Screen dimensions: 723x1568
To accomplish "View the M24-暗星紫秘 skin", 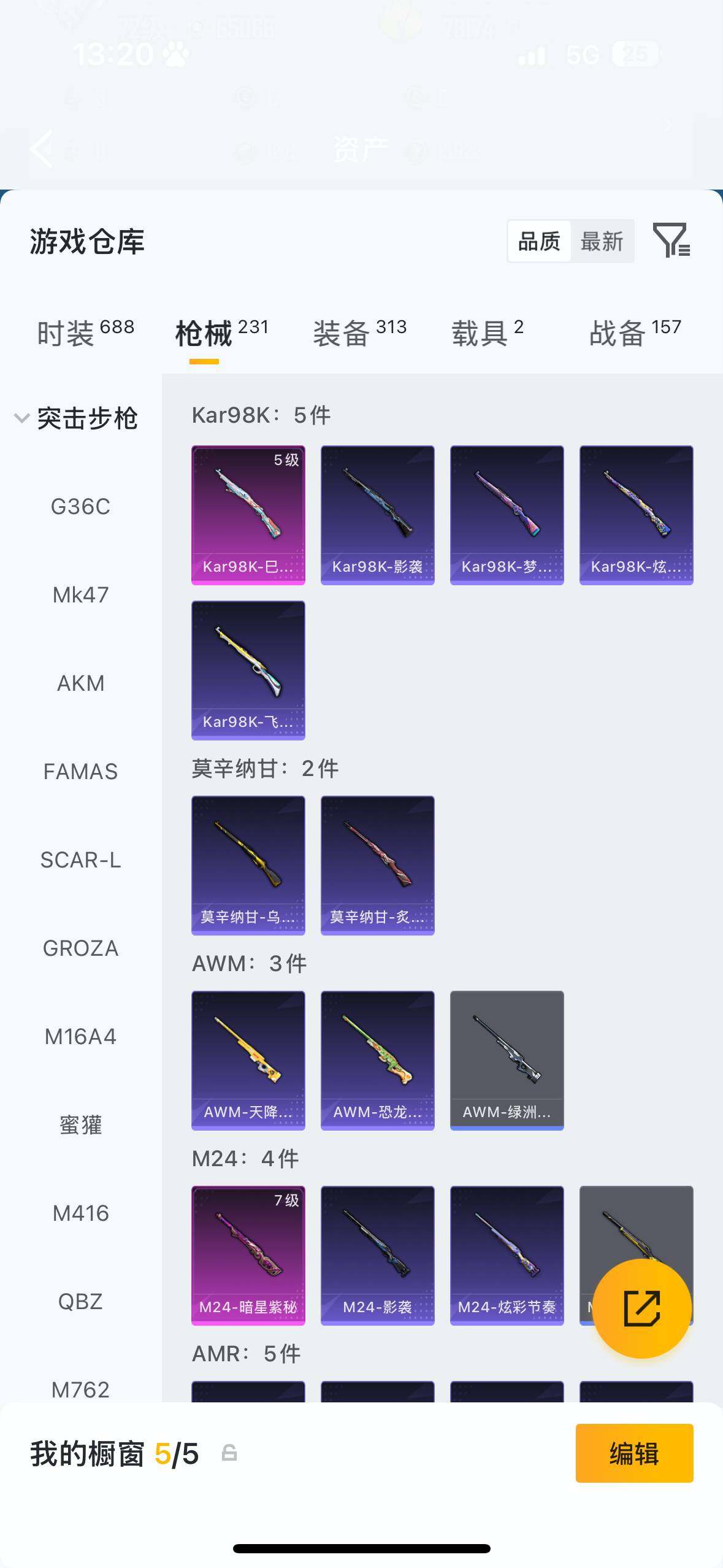I will (x=248, y=1255).
